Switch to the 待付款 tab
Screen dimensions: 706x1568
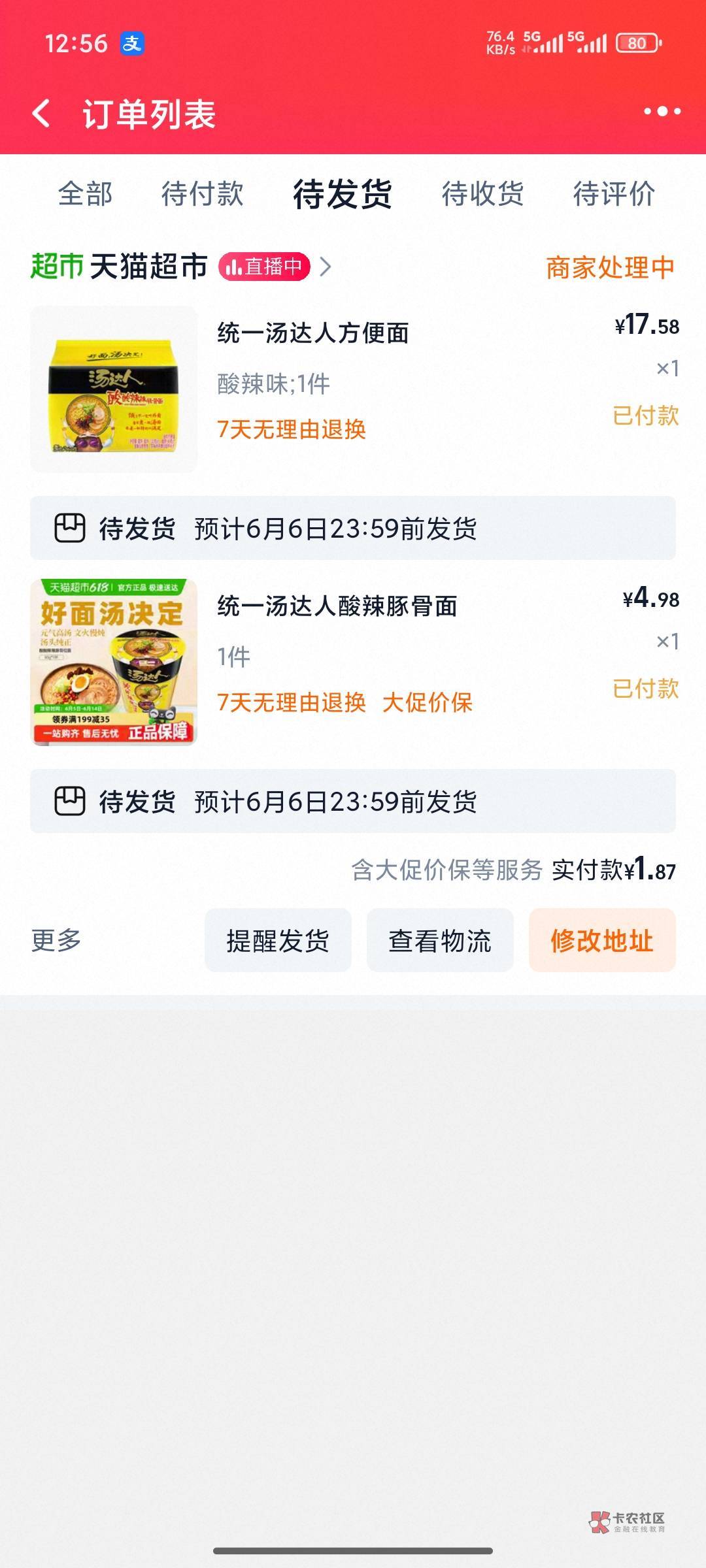(x=202, y=194)
